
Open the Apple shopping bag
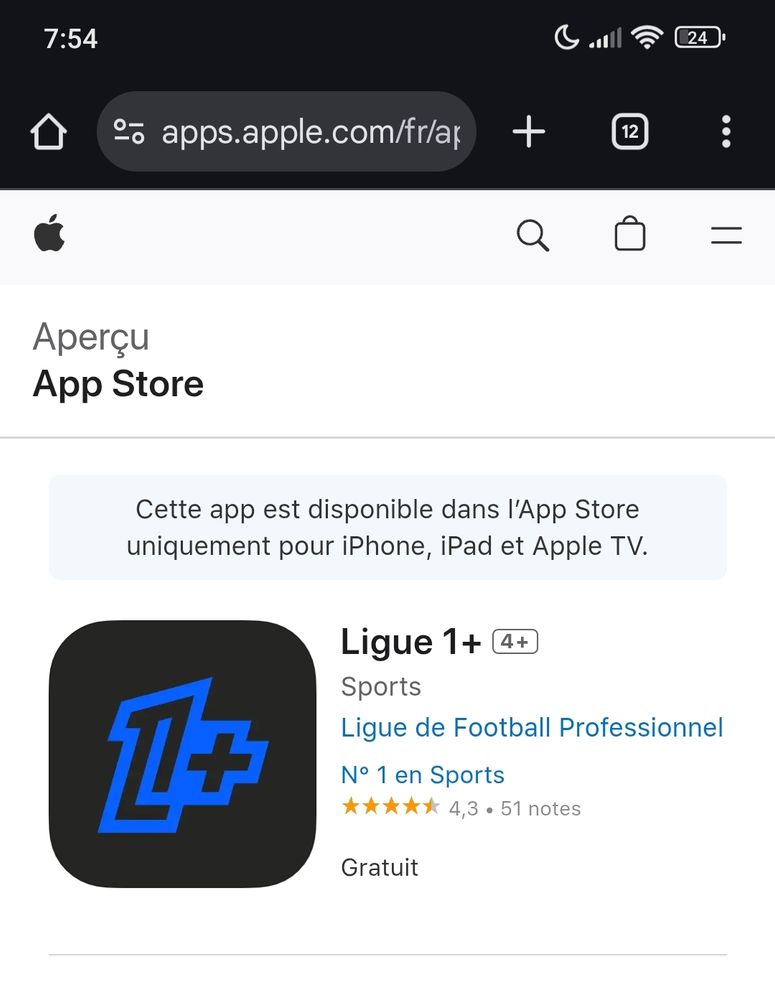(x=629, y=236)
